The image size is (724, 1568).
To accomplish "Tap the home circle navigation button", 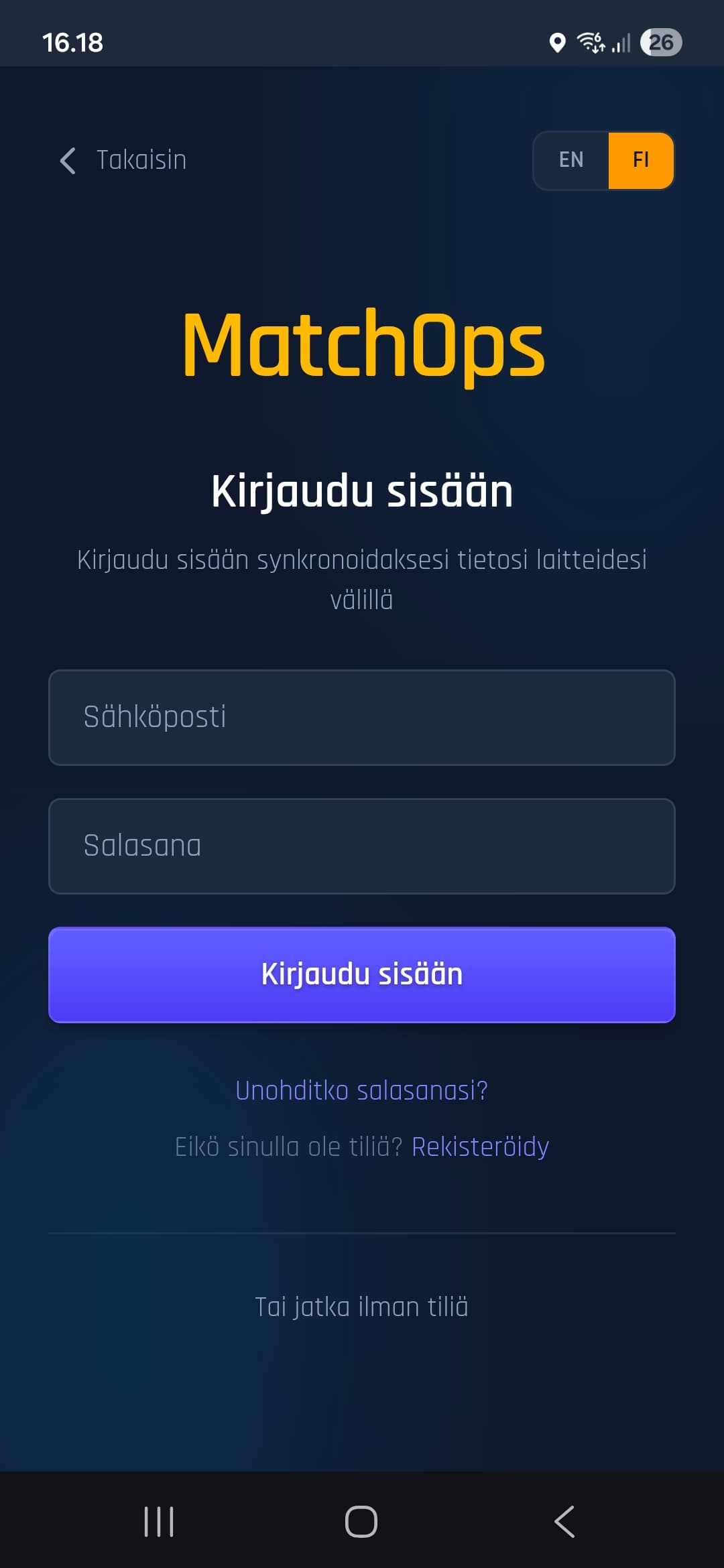I will pos(361,1522).
